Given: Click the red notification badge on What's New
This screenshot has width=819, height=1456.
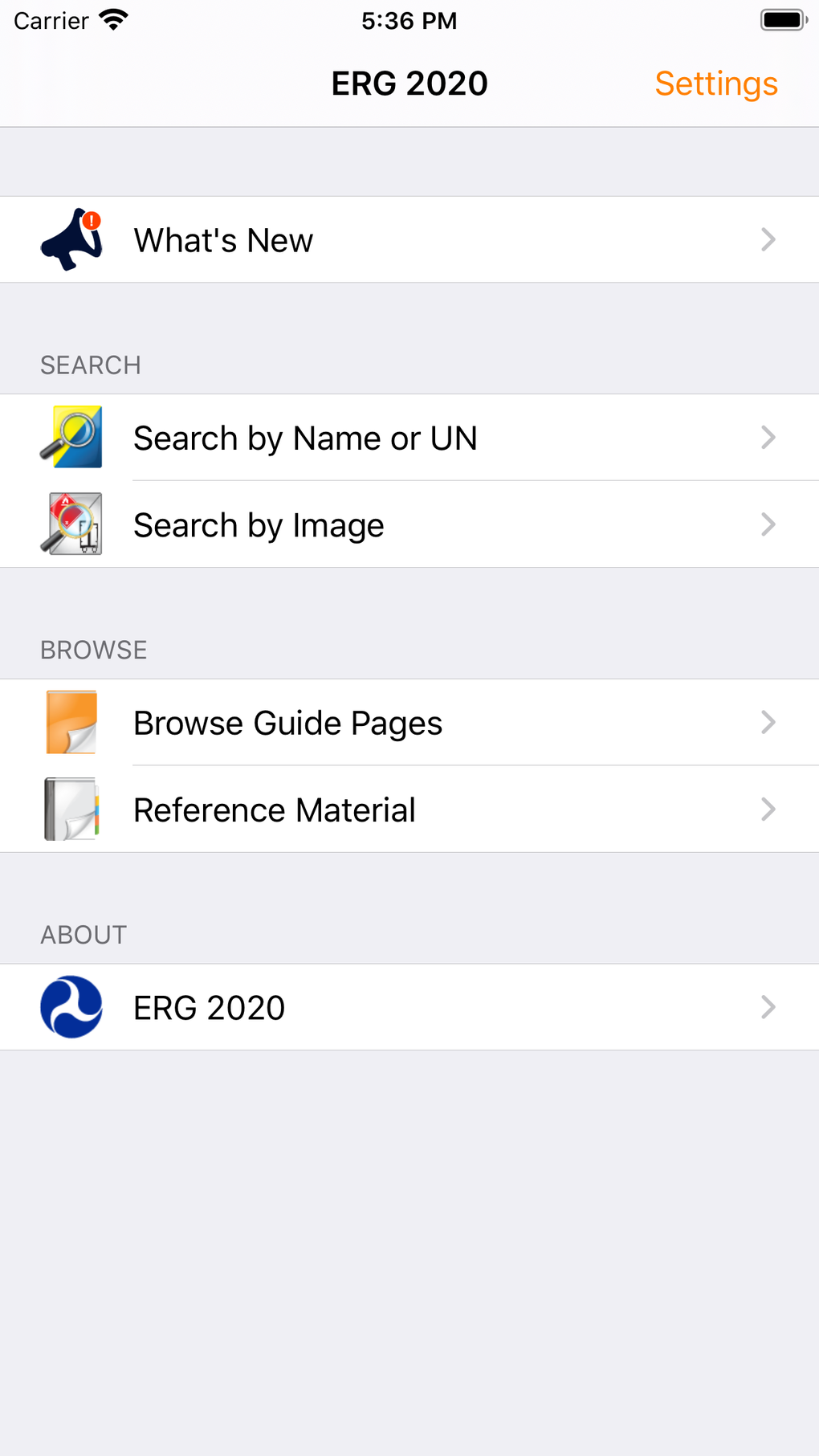Looking at the screenshot, I should (x=91, y=218).
